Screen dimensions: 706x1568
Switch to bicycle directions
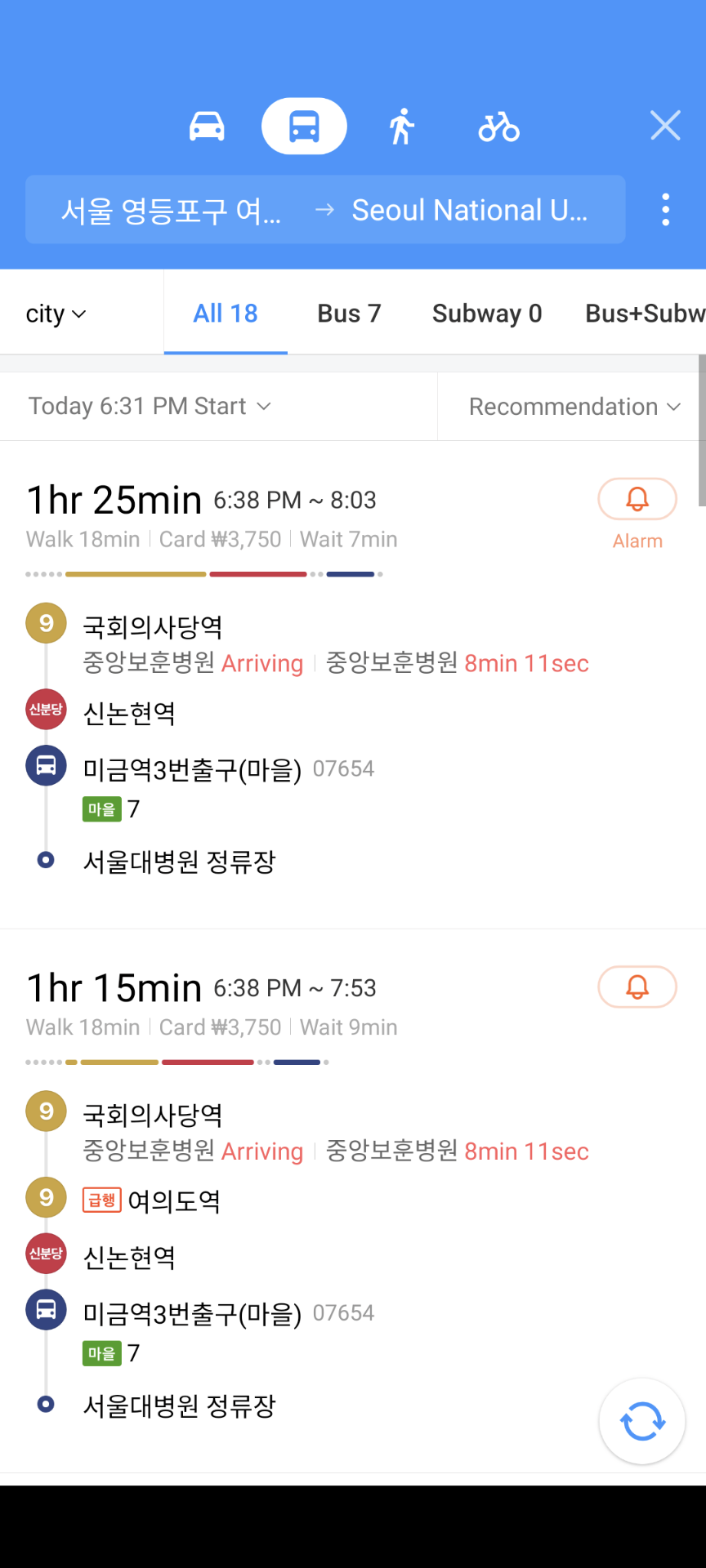(498, 127)
